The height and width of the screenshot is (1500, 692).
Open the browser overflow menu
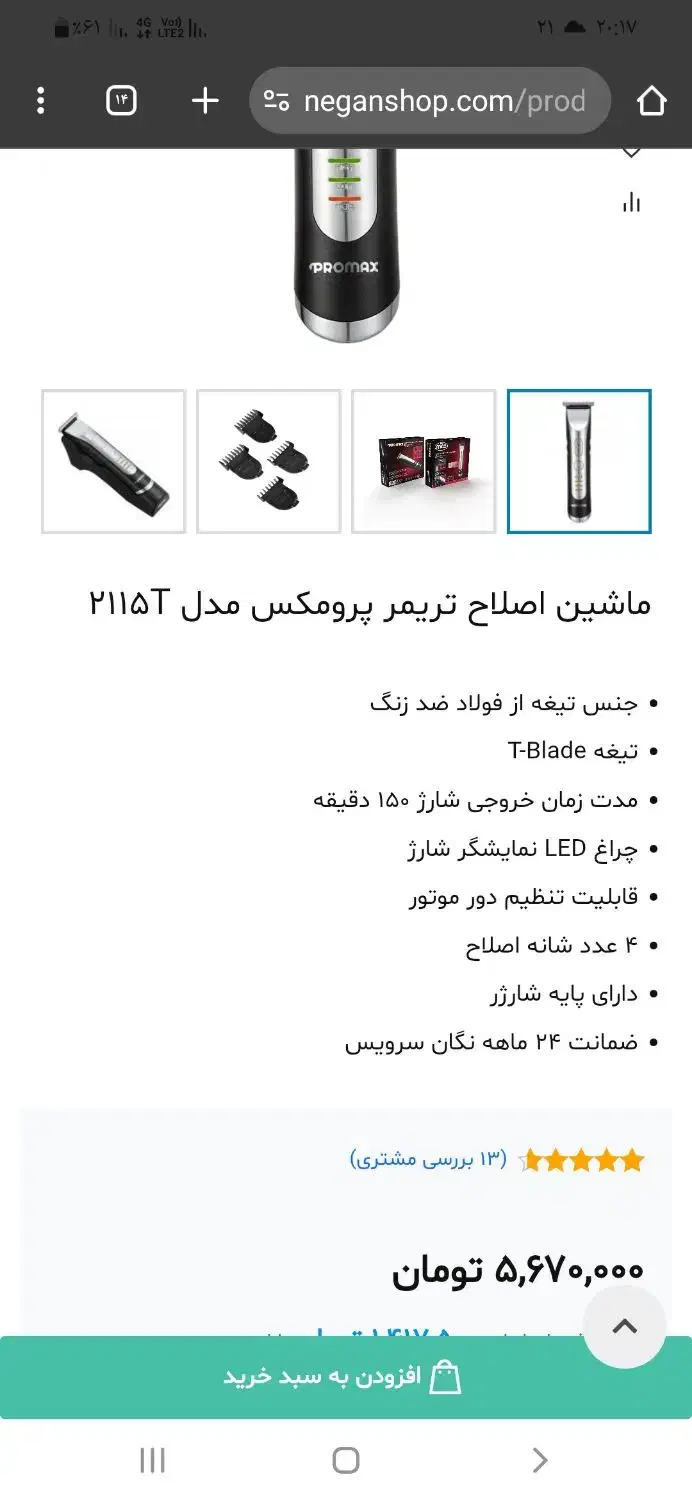point(41,101)
